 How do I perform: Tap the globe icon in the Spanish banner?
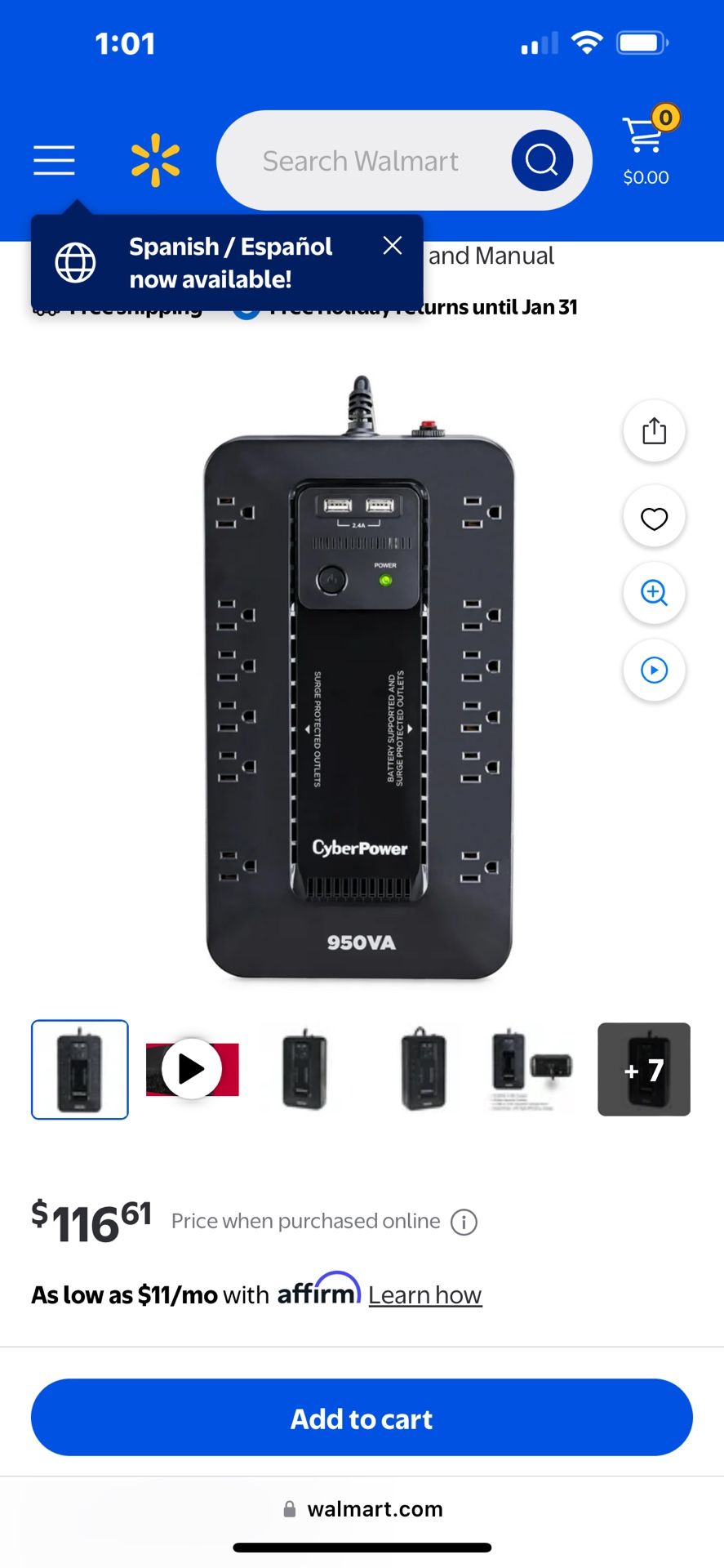tap(76, 262)
